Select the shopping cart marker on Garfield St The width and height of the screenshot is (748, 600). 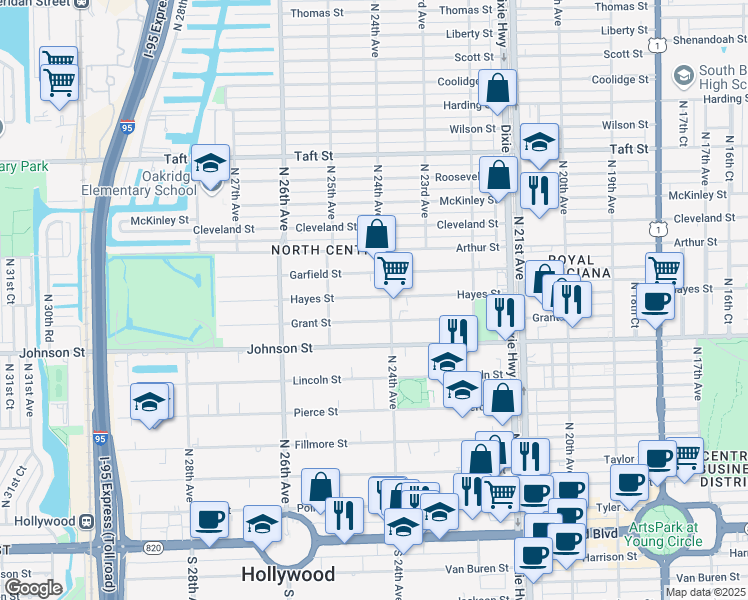pyautogui.click(x=393, y=272)
